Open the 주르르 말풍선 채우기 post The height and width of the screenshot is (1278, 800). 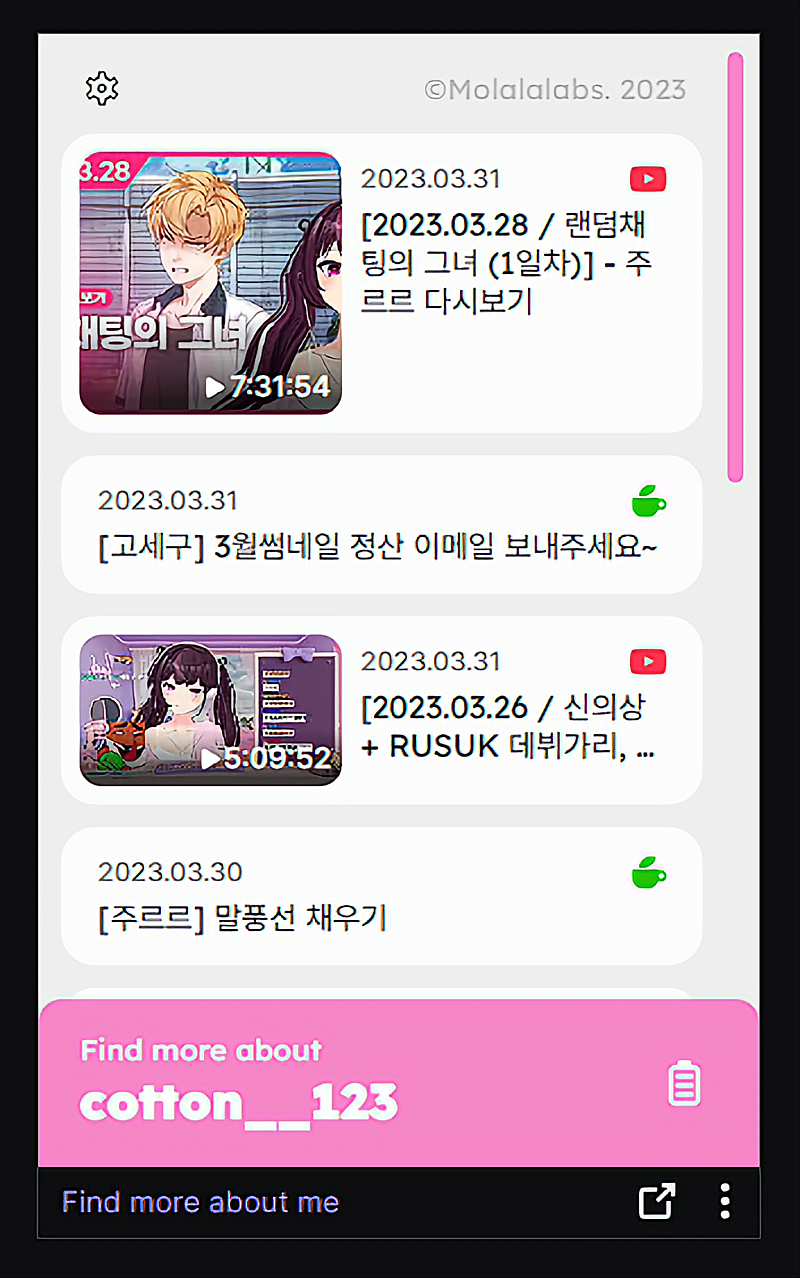tap(381, 896)
